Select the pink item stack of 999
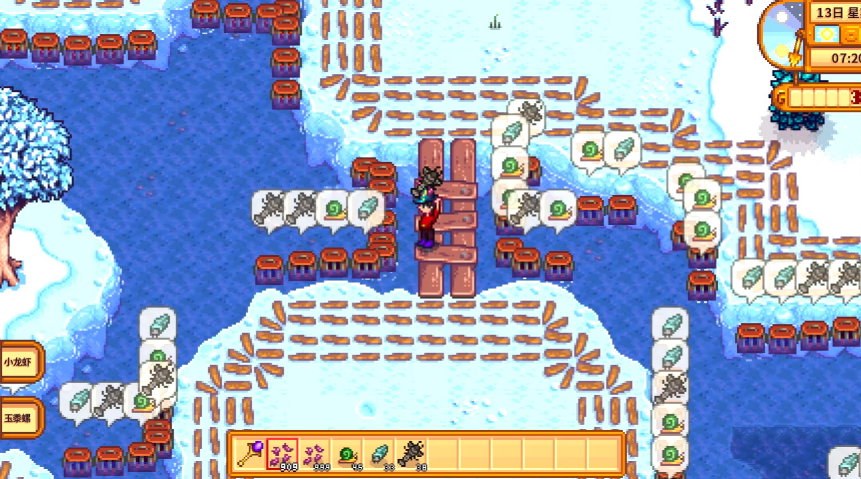Screen dimensions: 861x479 tap(315, 454)
